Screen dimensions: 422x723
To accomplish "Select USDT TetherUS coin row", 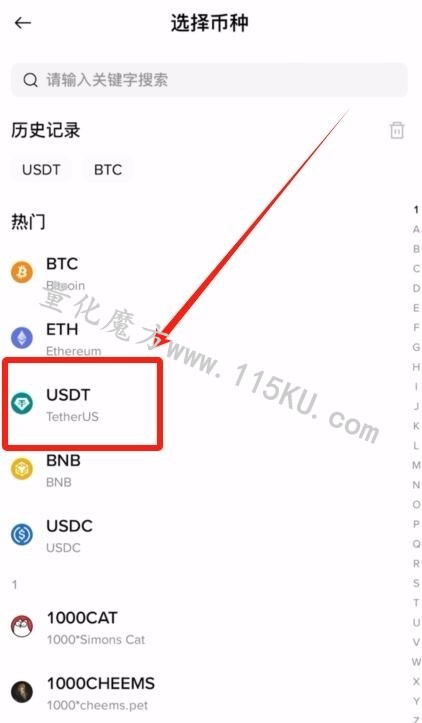I will tap(203, 404).
